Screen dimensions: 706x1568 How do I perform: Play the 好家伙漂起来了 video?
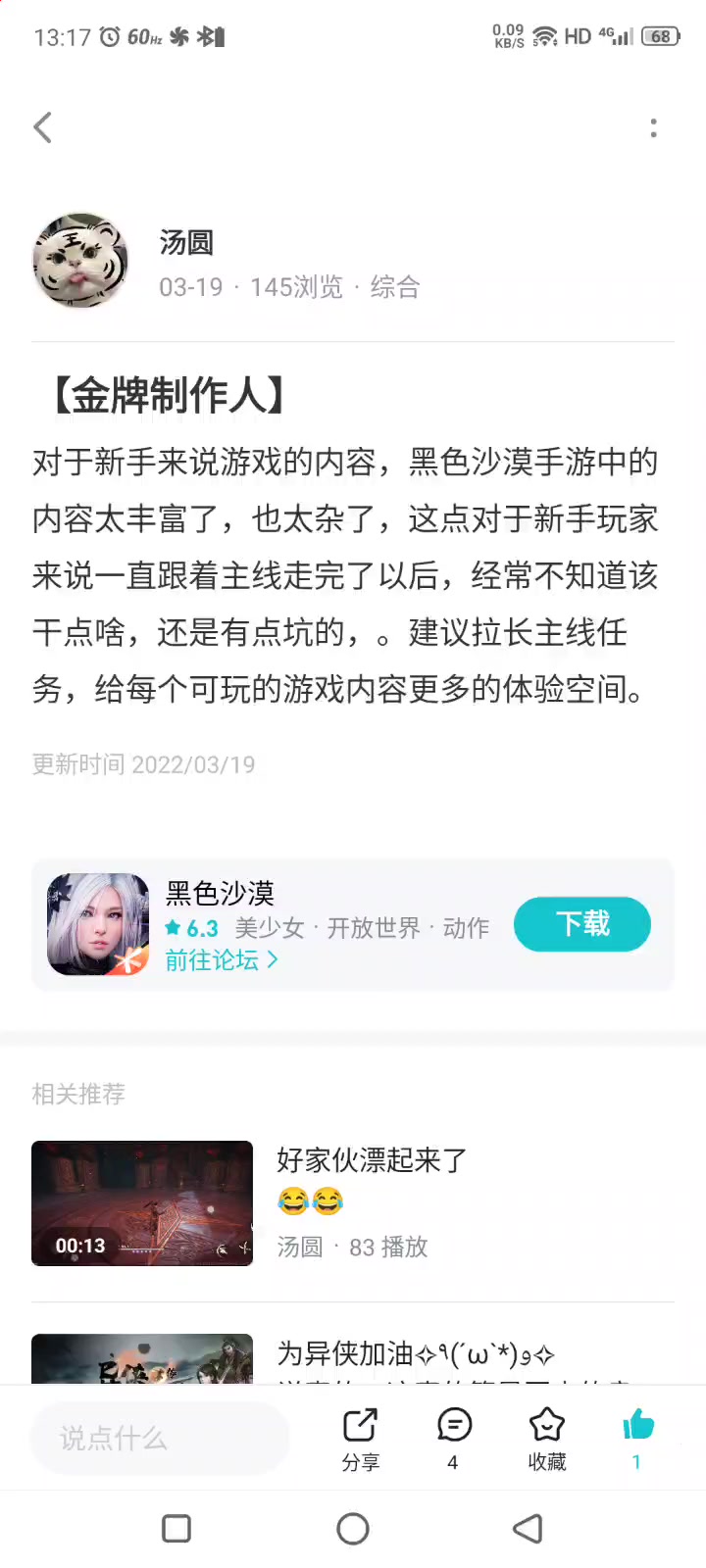coord(142,1203)
